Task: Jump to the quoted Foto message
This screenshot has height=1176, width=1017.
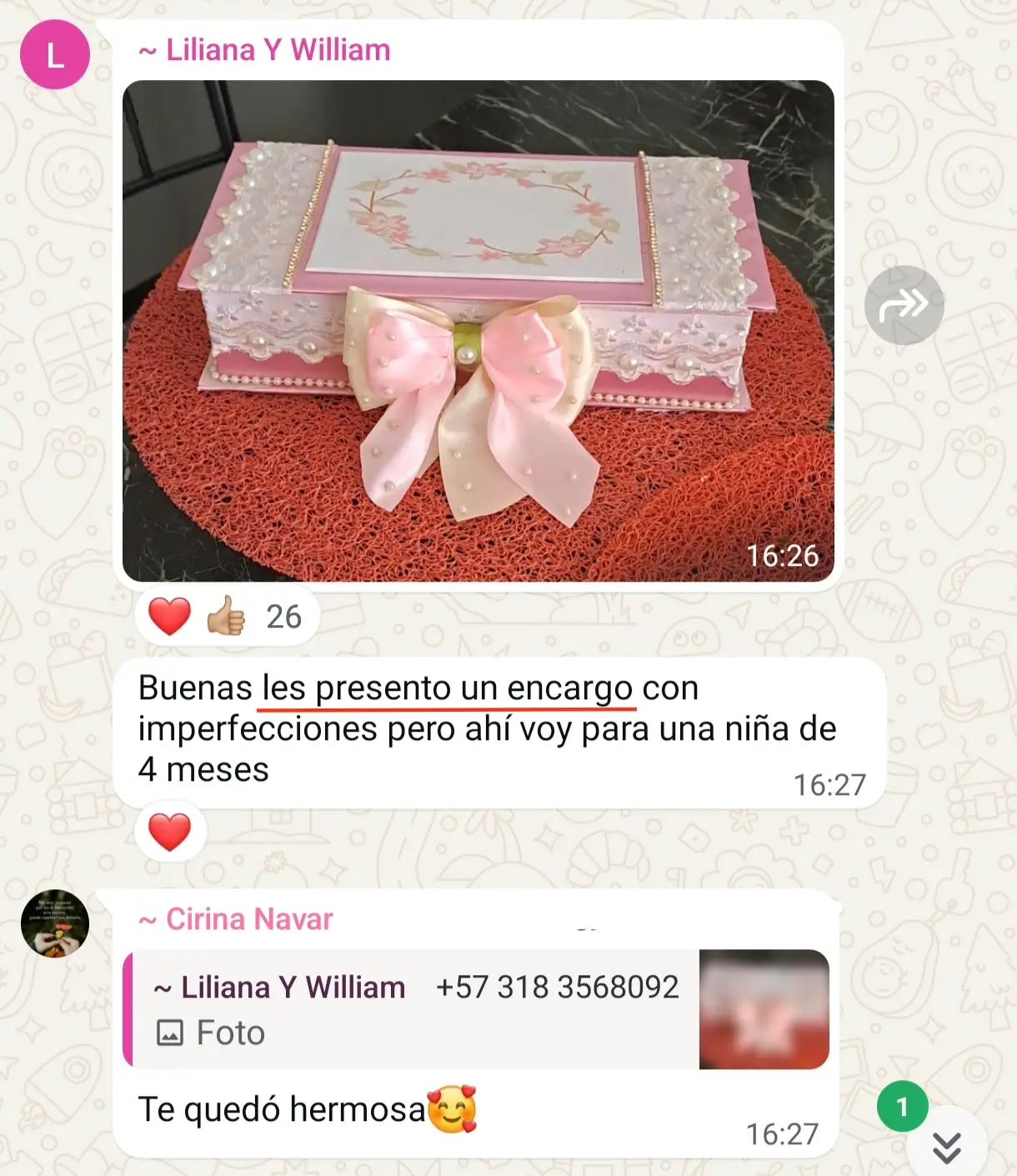Action: tap(477, 1009)
